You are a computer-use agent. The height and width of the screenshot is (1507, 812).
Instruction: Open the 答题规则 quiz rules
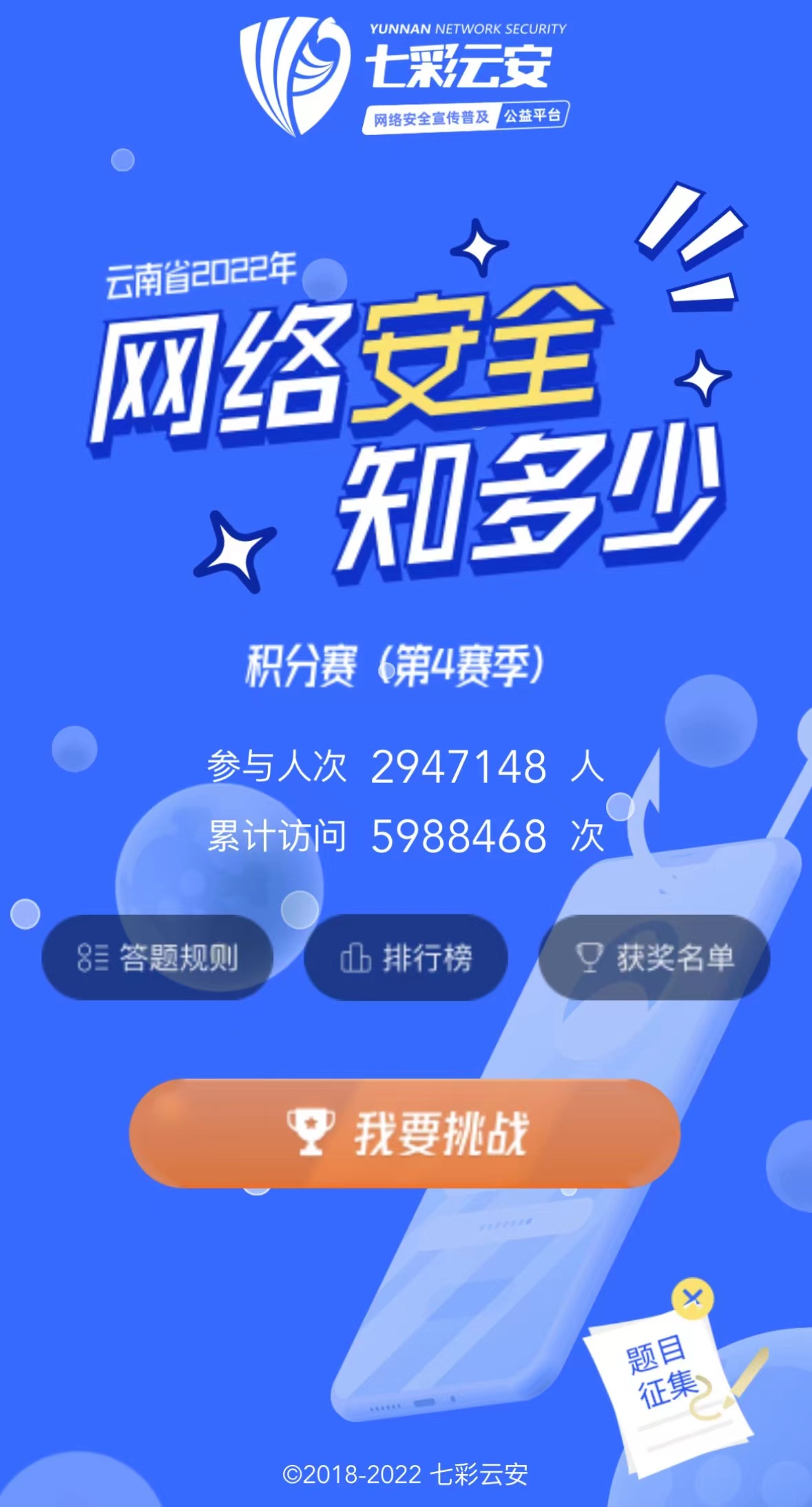click(x=158, y=957)
